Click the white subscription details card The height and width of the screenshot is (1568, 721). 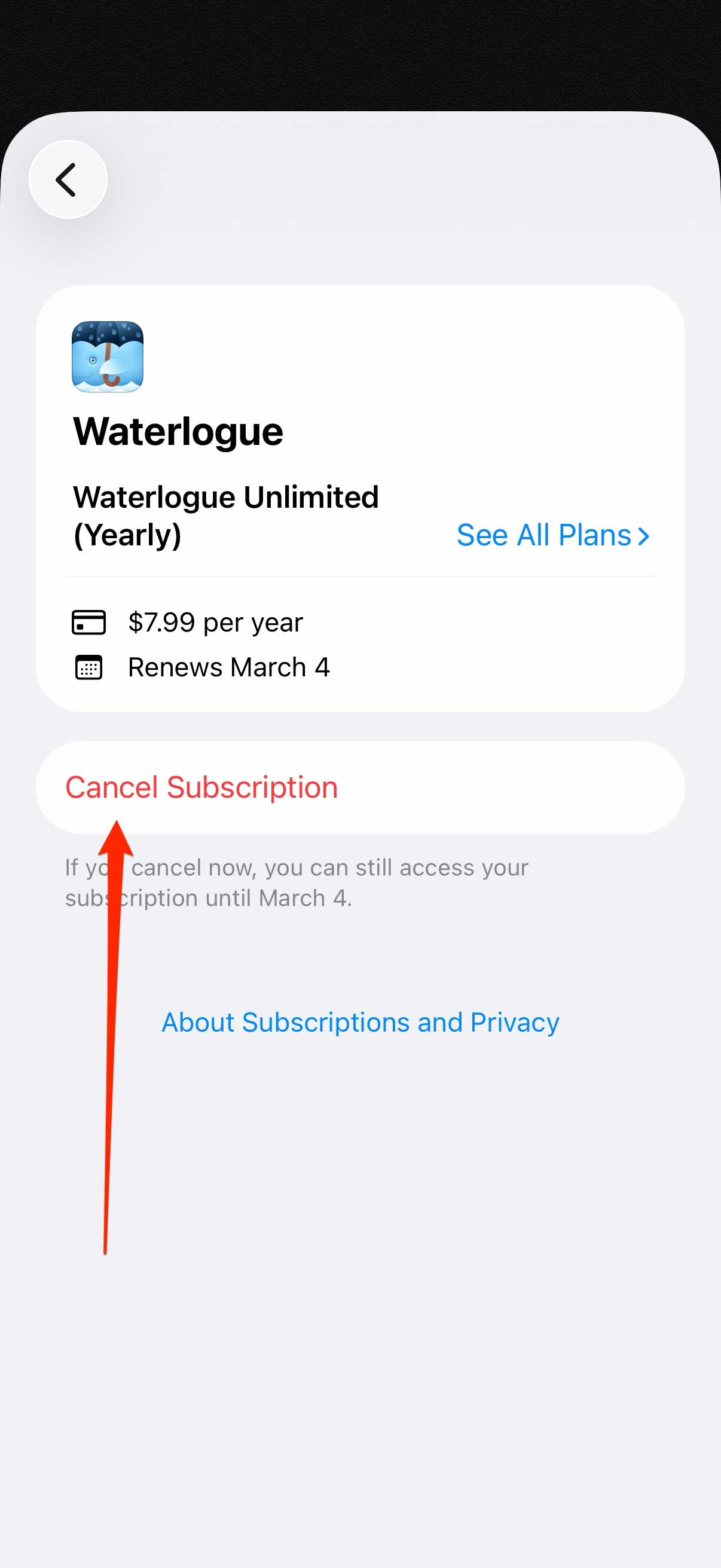point(360,499)
